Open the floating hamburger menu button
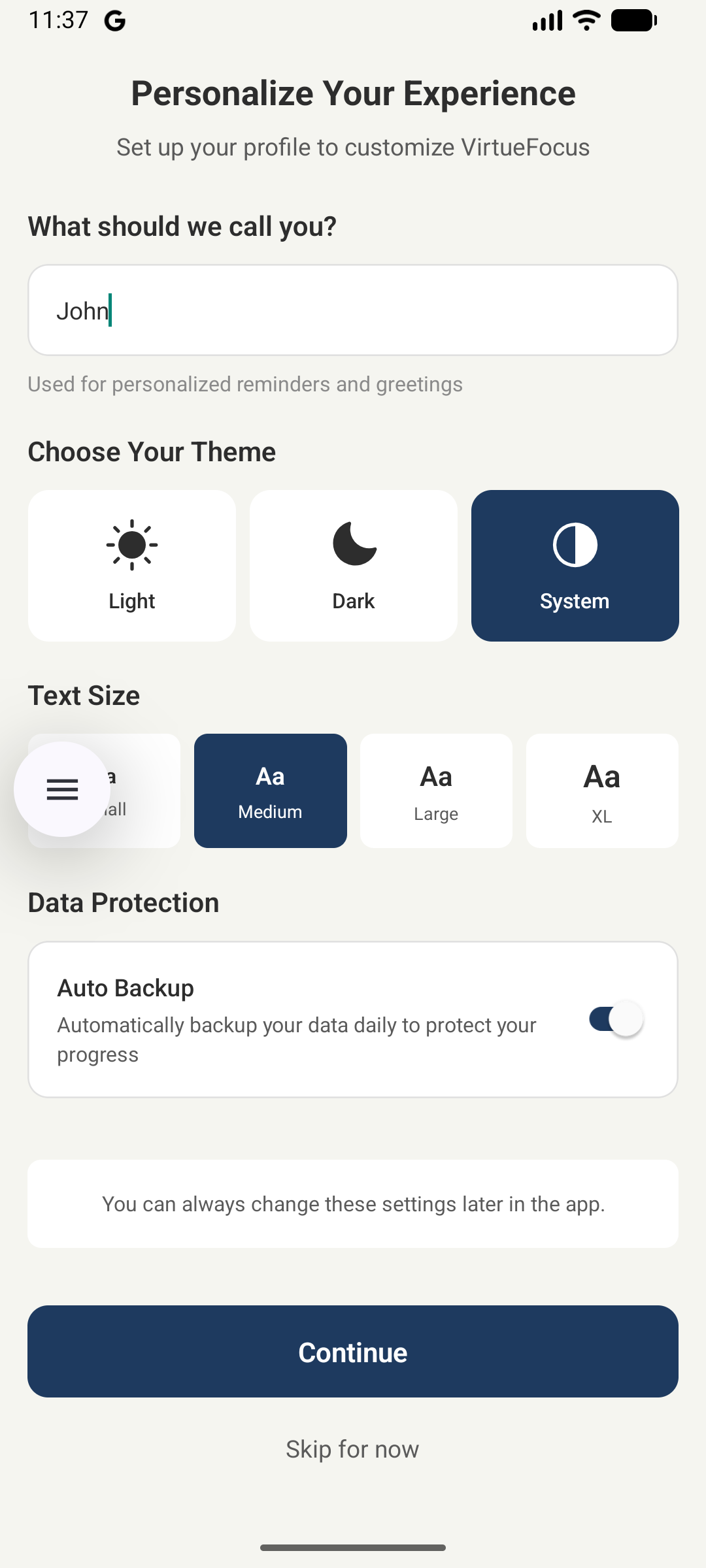Image resolution: width=706 pixels, height=1568 pixels. click(62, 789)
